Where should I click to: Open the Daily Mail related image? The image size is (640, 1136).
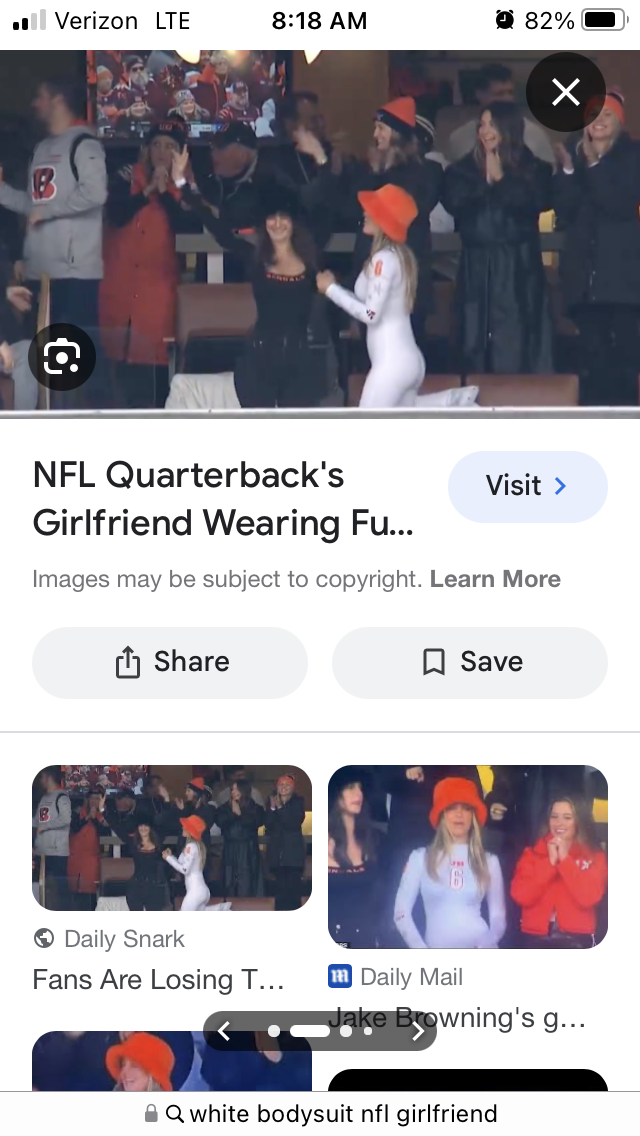468,856
